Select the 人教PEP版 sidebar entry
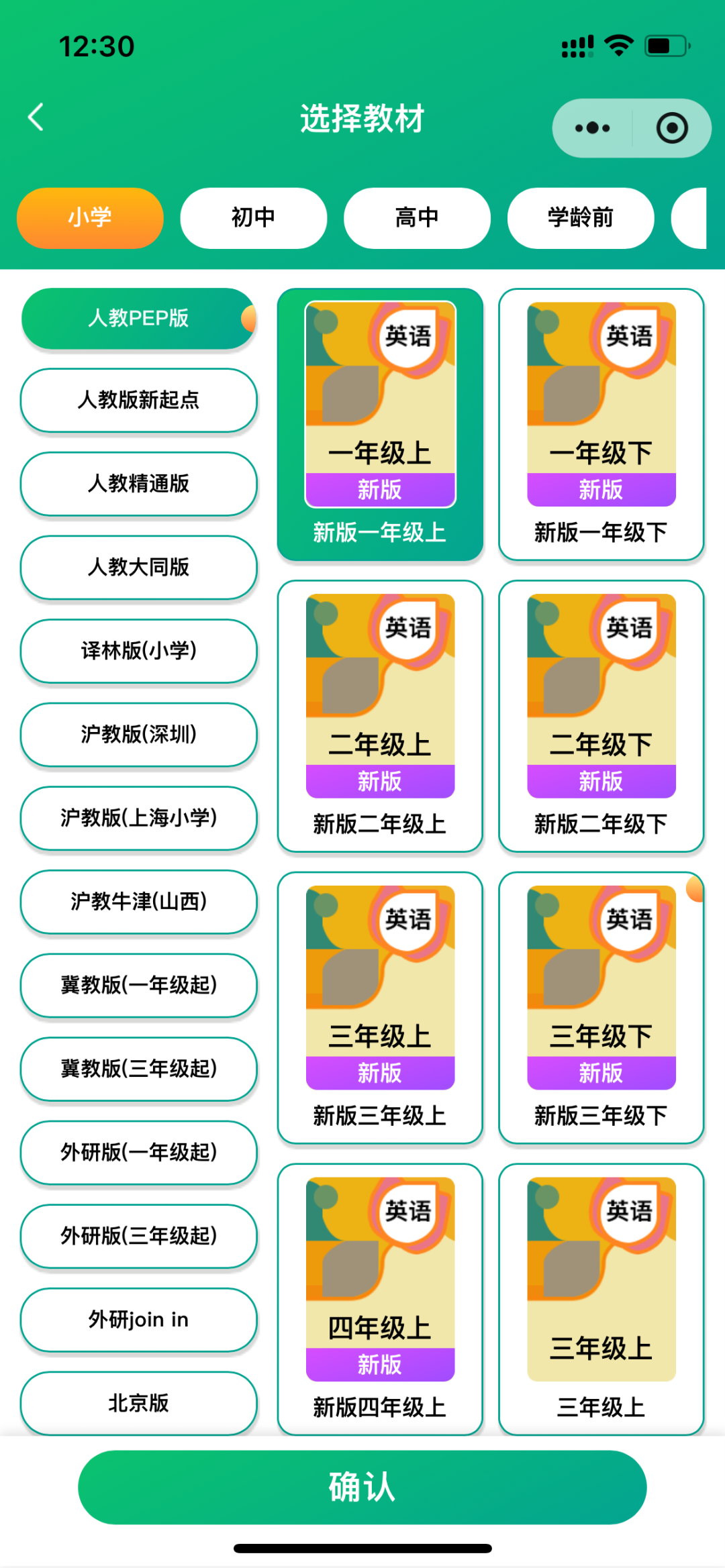Viewport: 725px width, 1568px height. coord(138,319)
